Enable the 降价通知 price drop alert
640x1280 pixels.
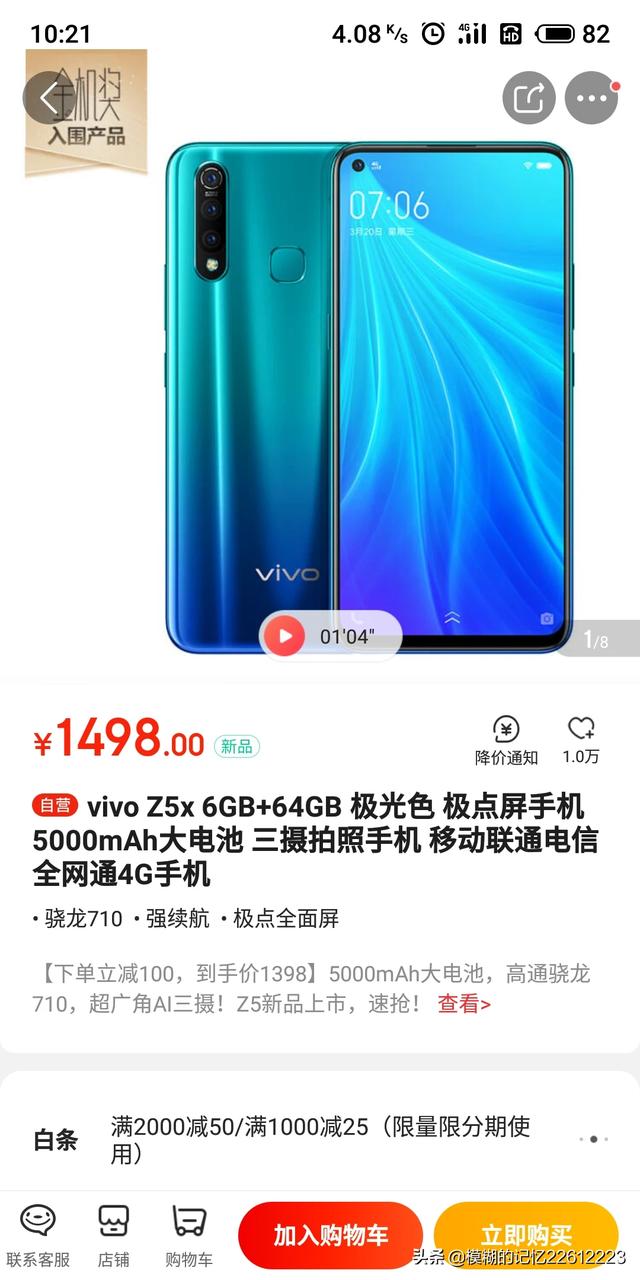pos(506,741)
